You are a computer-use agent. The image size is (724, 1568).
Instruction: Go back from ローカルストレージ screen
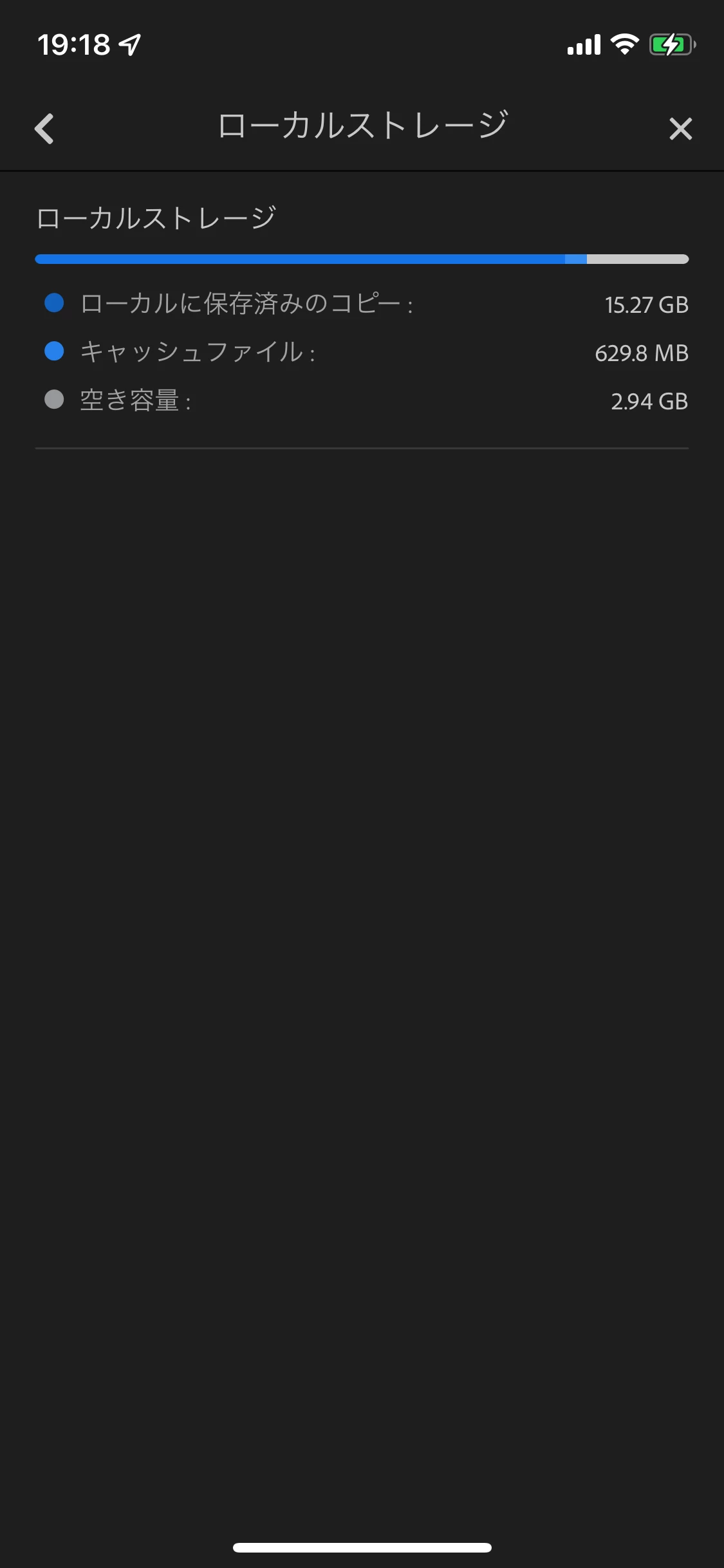(x=44, y=129)
